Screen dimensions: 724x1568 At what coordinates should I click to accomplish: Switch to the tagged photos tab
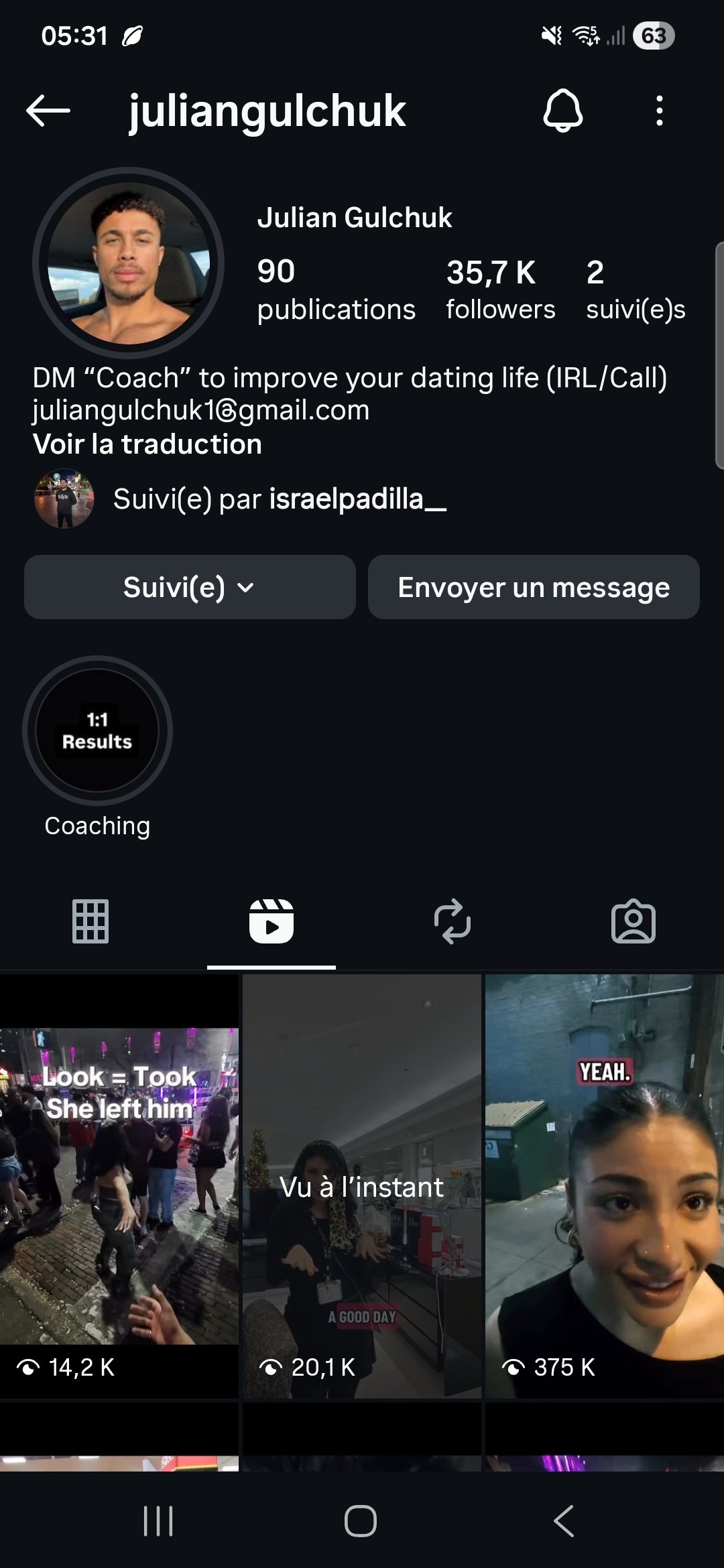tap(633, 921)
